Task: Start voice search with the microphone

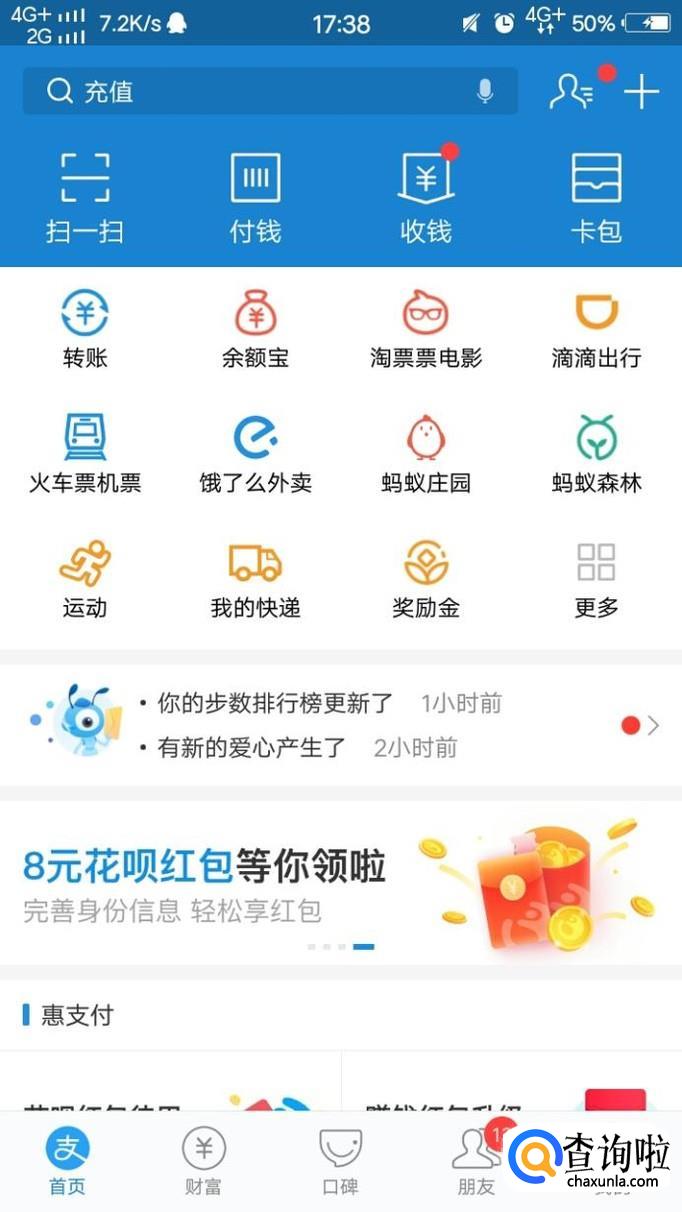Action: (485, 92)
